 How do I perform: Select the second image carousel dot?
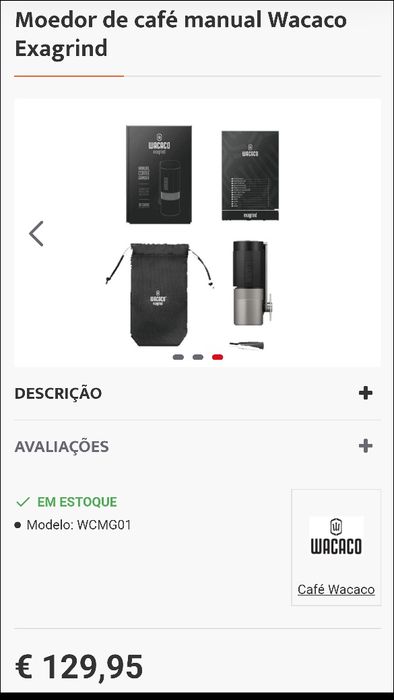[198, 357]
